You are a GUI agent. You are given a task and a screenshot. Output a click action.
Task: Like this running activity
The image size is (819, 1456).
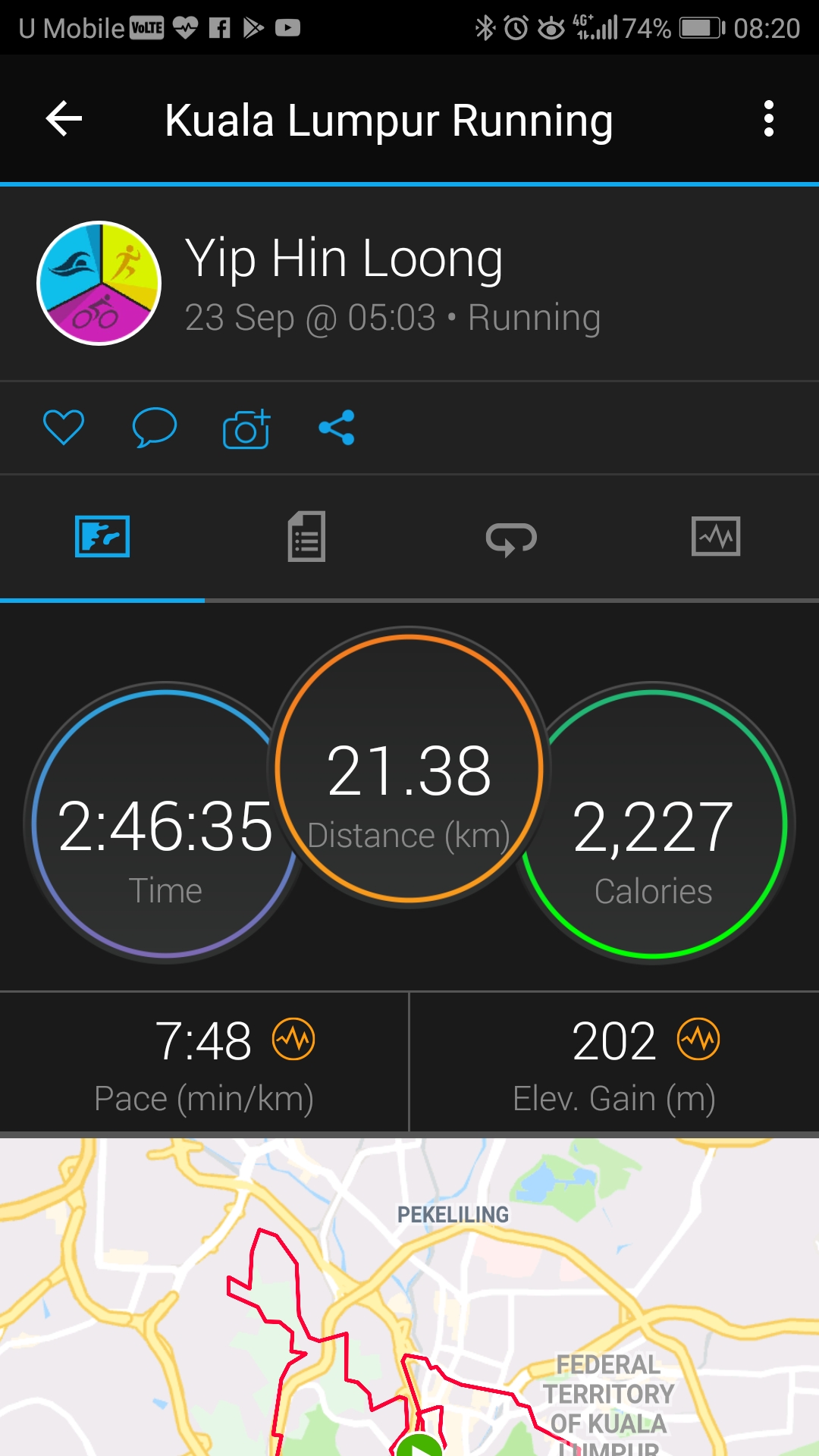pyautogui.click(x=64, y=427)
